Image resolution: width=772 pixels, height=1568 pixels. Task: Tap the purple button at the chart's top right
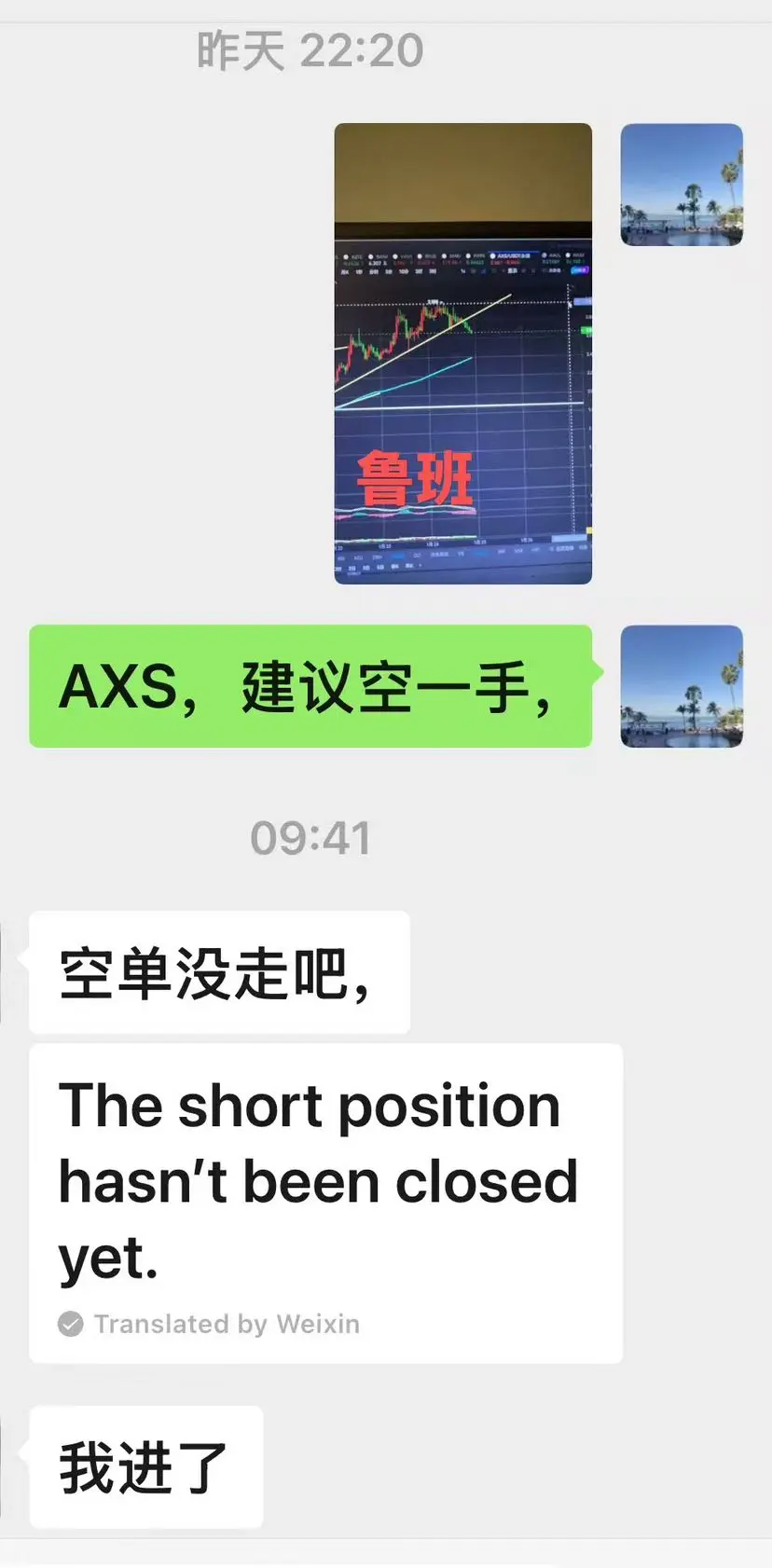coord(579,270)
